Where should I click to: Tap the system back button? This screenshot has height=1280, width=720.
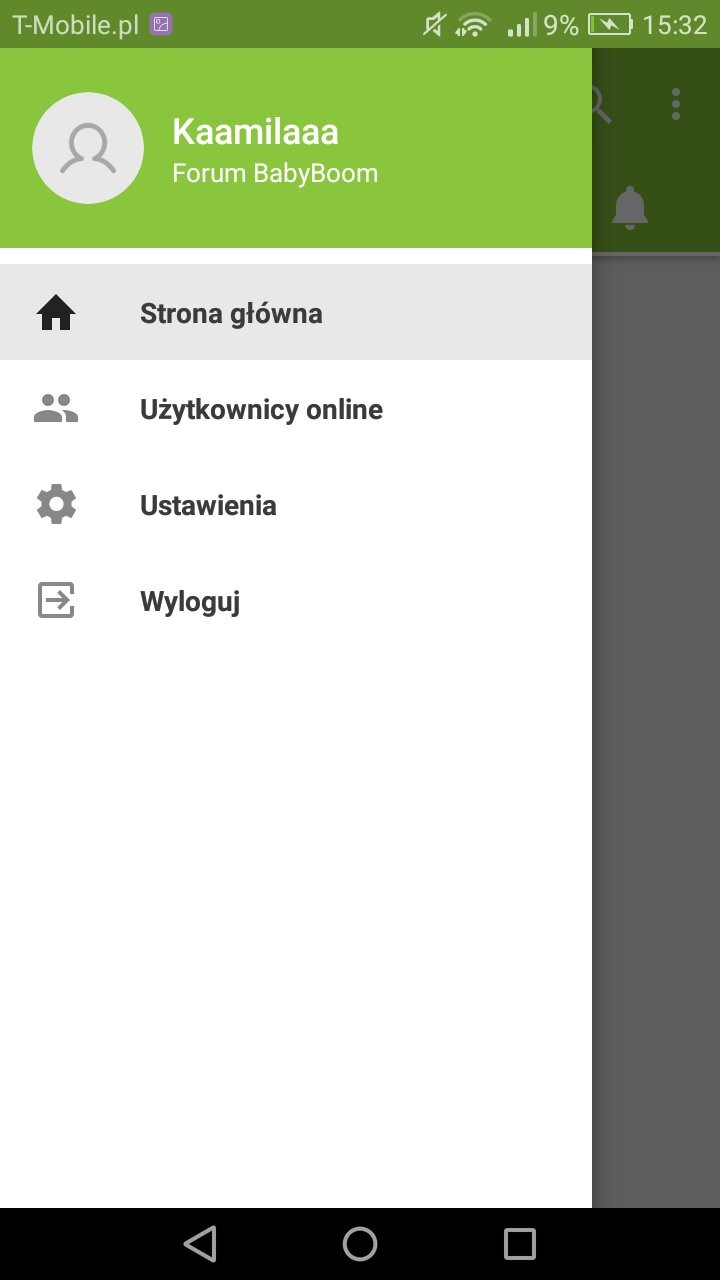(200, 1244)
